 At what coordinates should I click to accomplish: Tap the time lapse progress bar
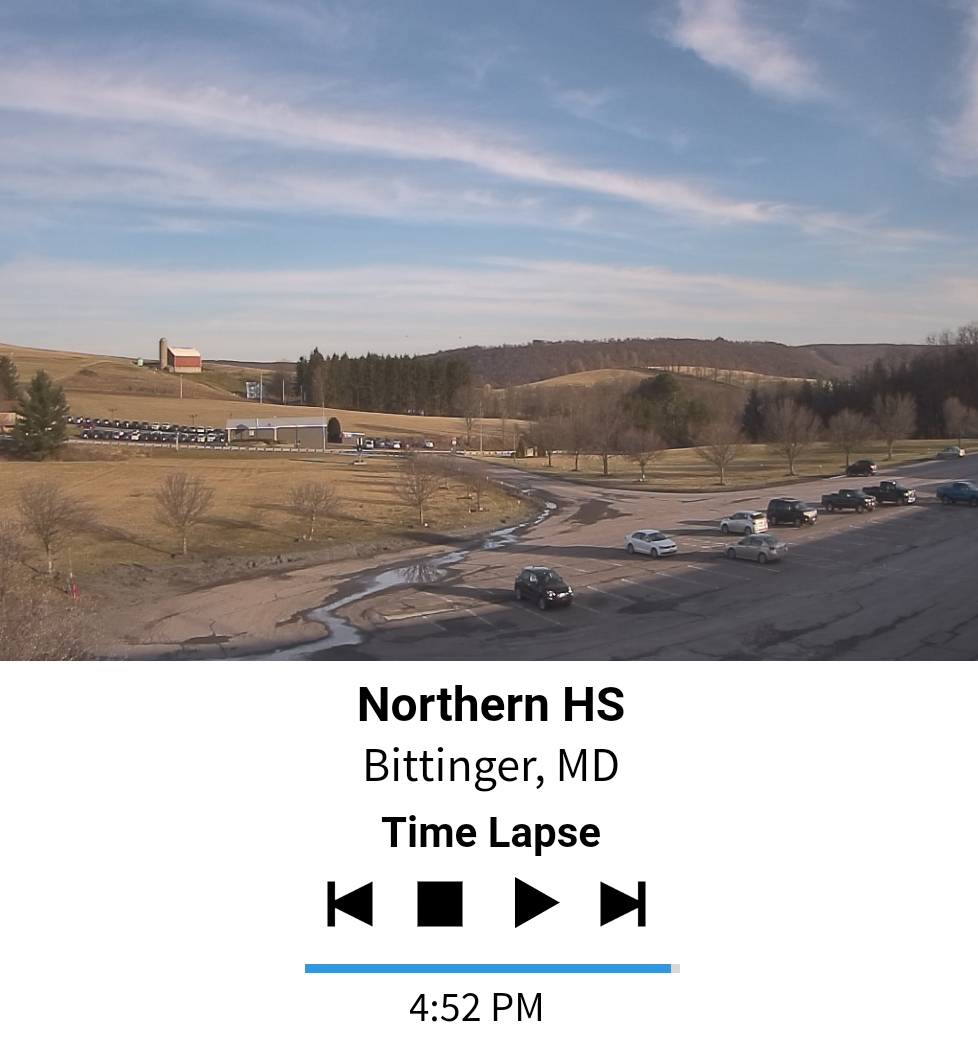492,968
